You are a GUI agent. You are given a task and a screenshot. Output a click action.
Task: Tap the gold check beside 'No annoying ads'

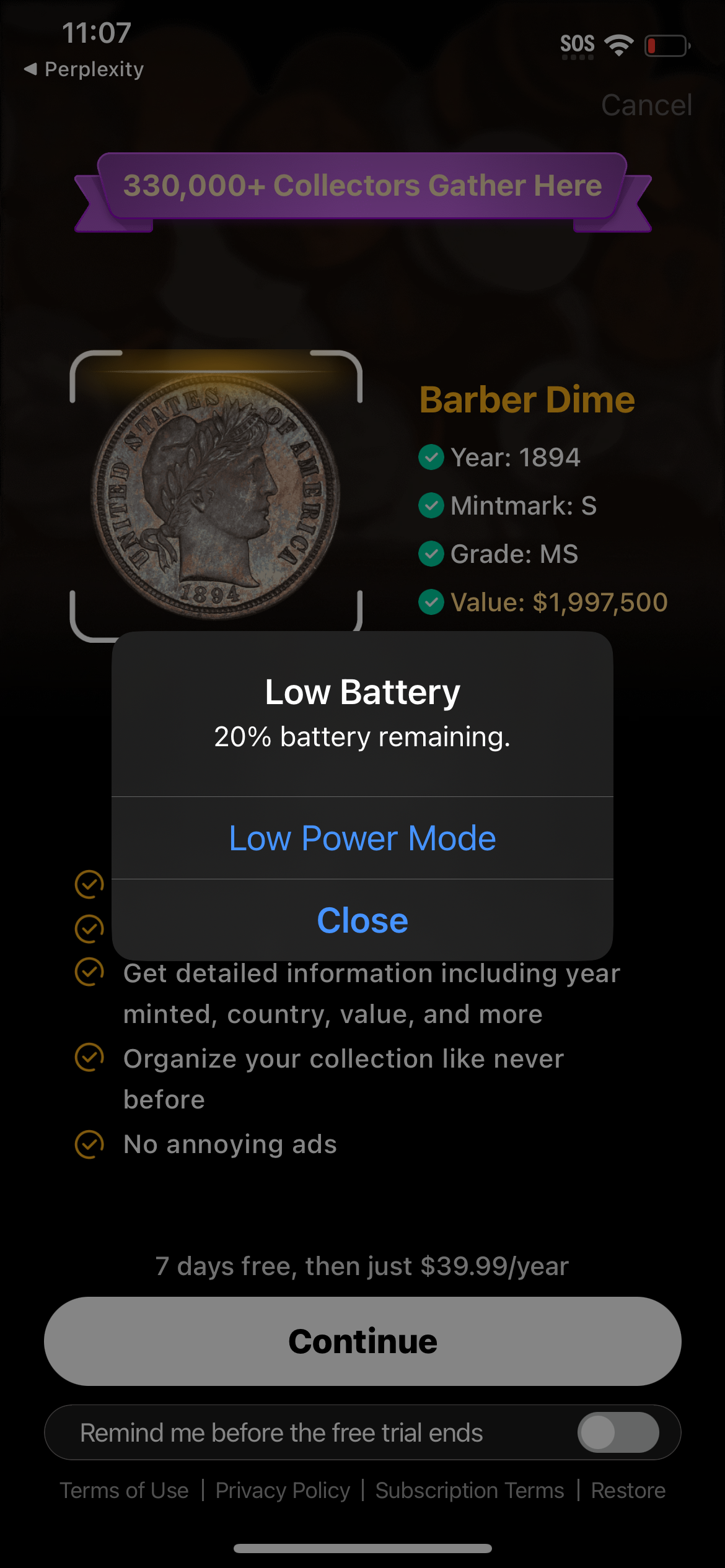89,1143
